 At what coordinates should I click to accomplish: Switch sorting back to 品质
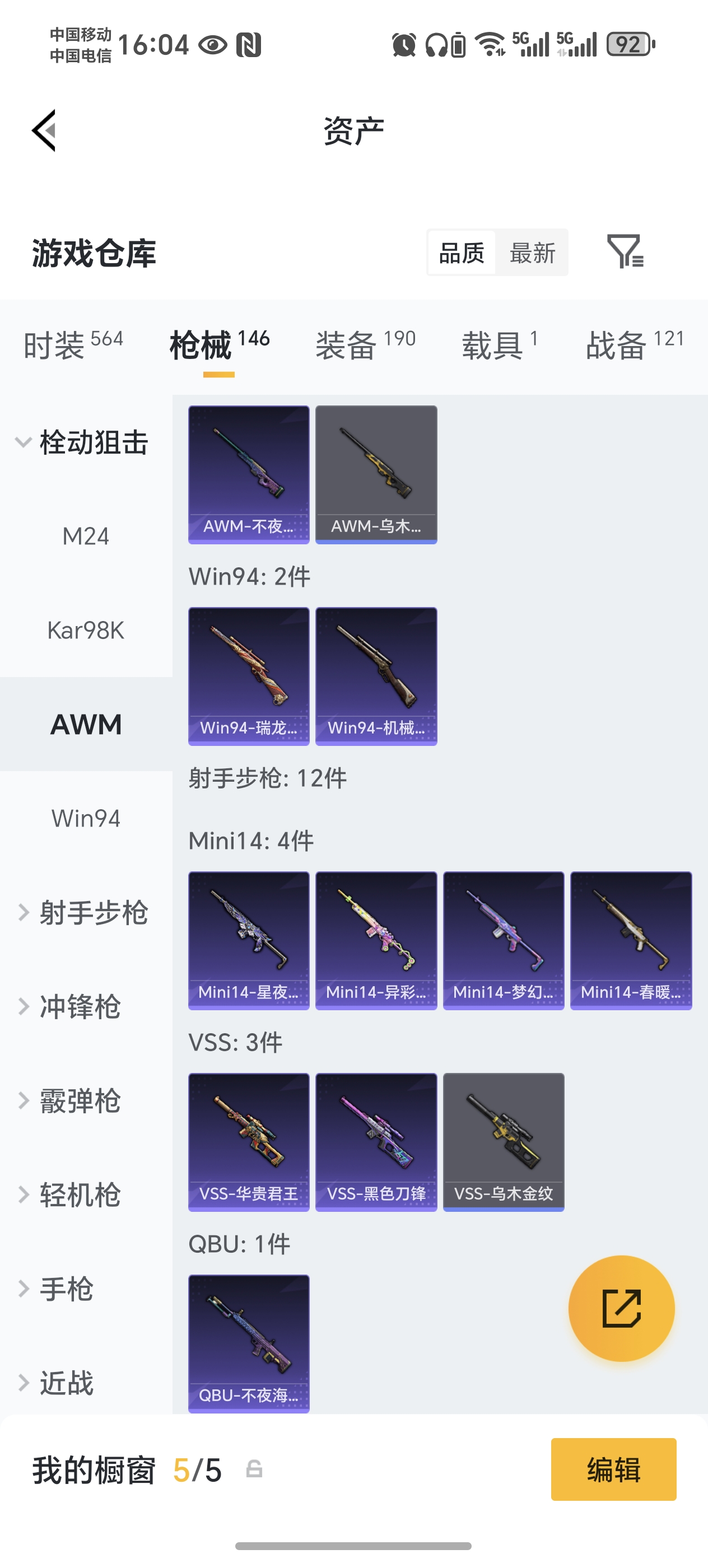pyautogui.click(x=461, y=253)
